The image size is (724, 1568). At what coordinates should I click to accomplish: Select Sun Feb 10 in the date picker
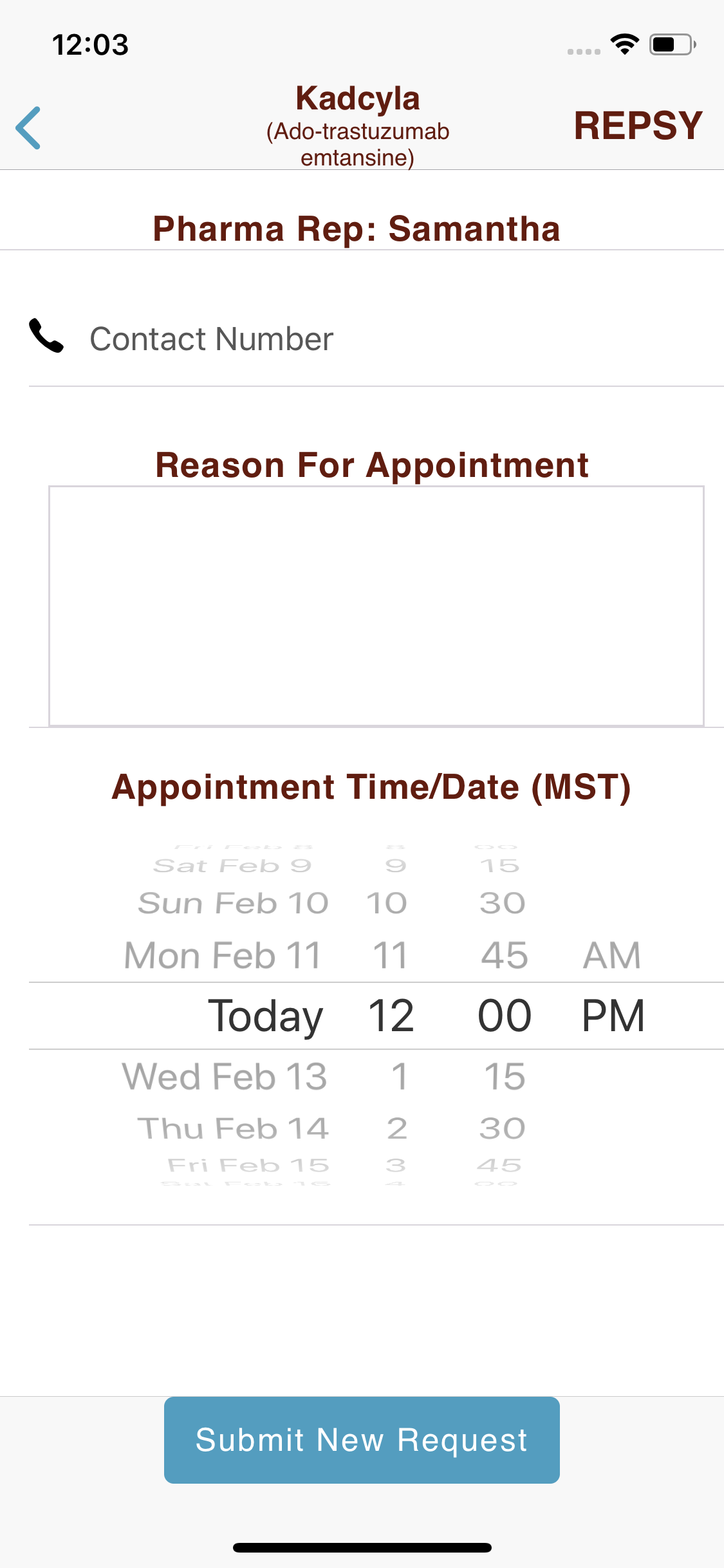(233, 903)
